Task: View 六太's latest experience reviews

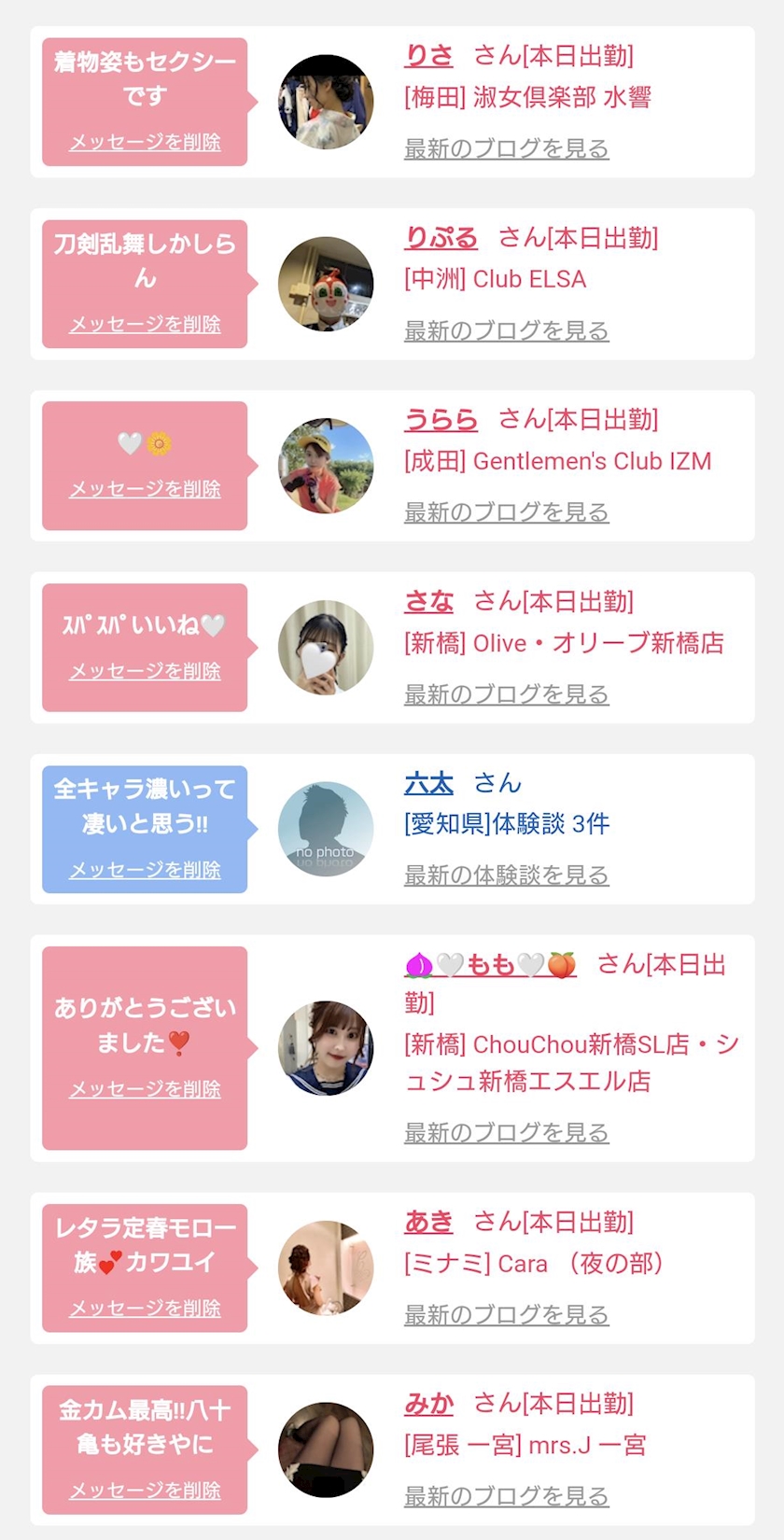Action: pos(507,875)
